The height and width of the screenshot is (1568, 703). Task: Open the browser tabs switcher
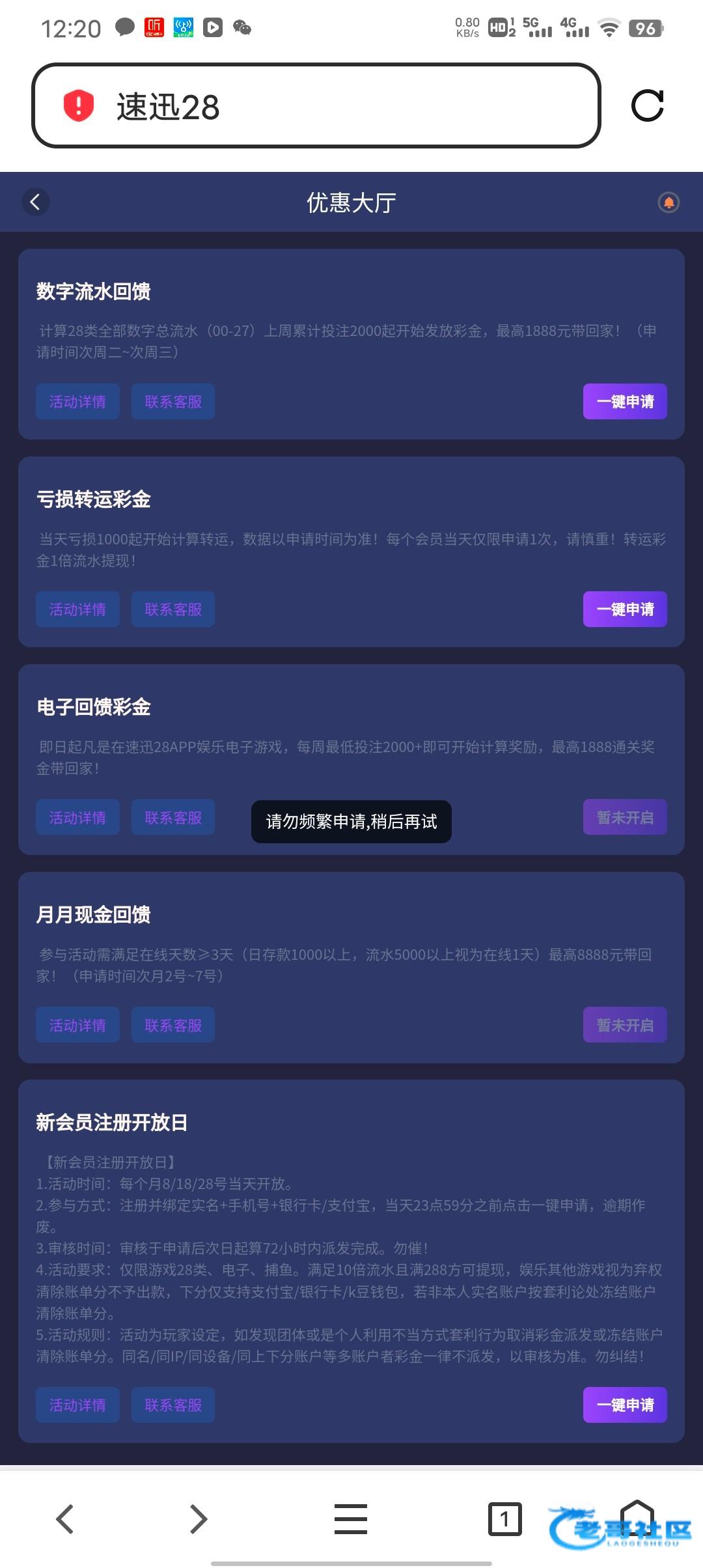[x=504, y=1519]
